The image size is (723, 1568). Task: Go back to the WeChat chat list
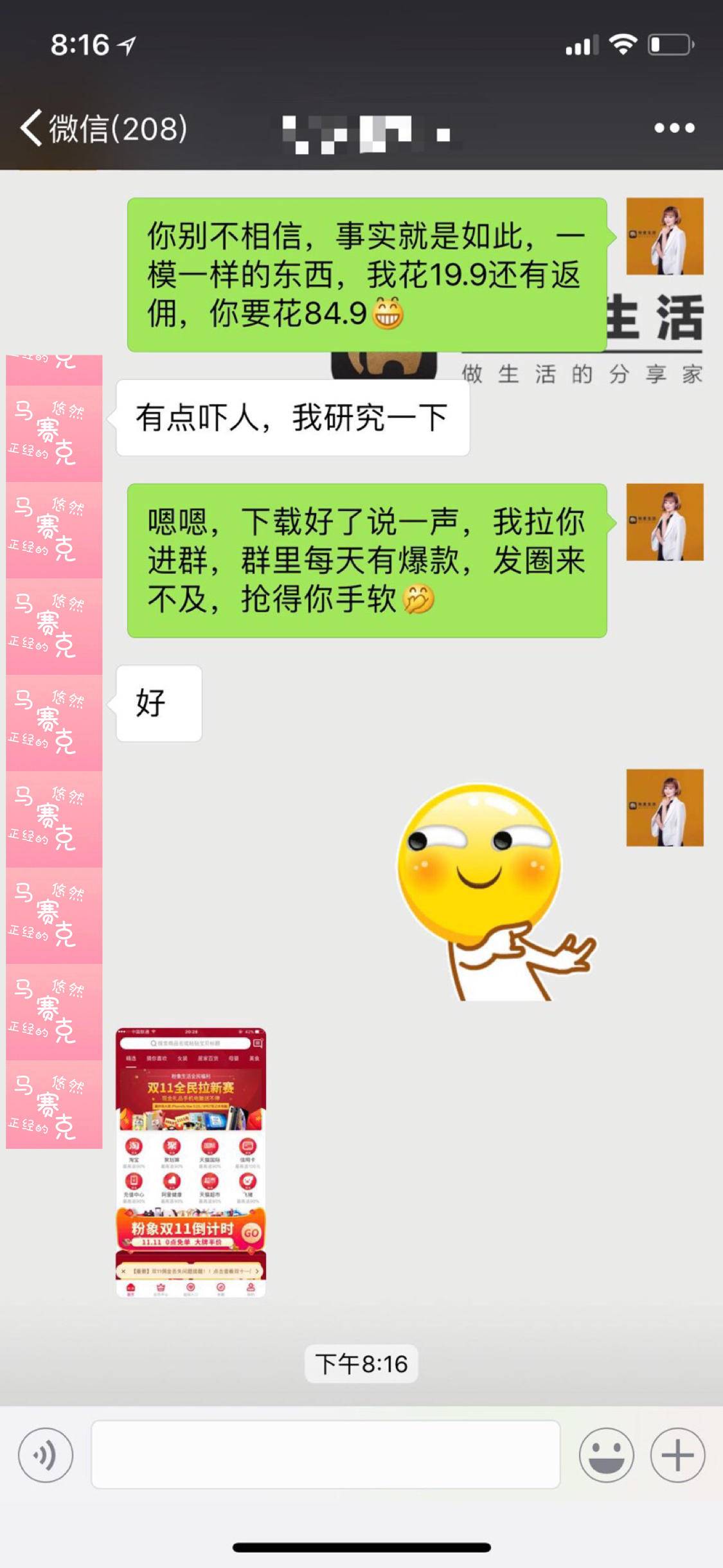tap(103, 129)
